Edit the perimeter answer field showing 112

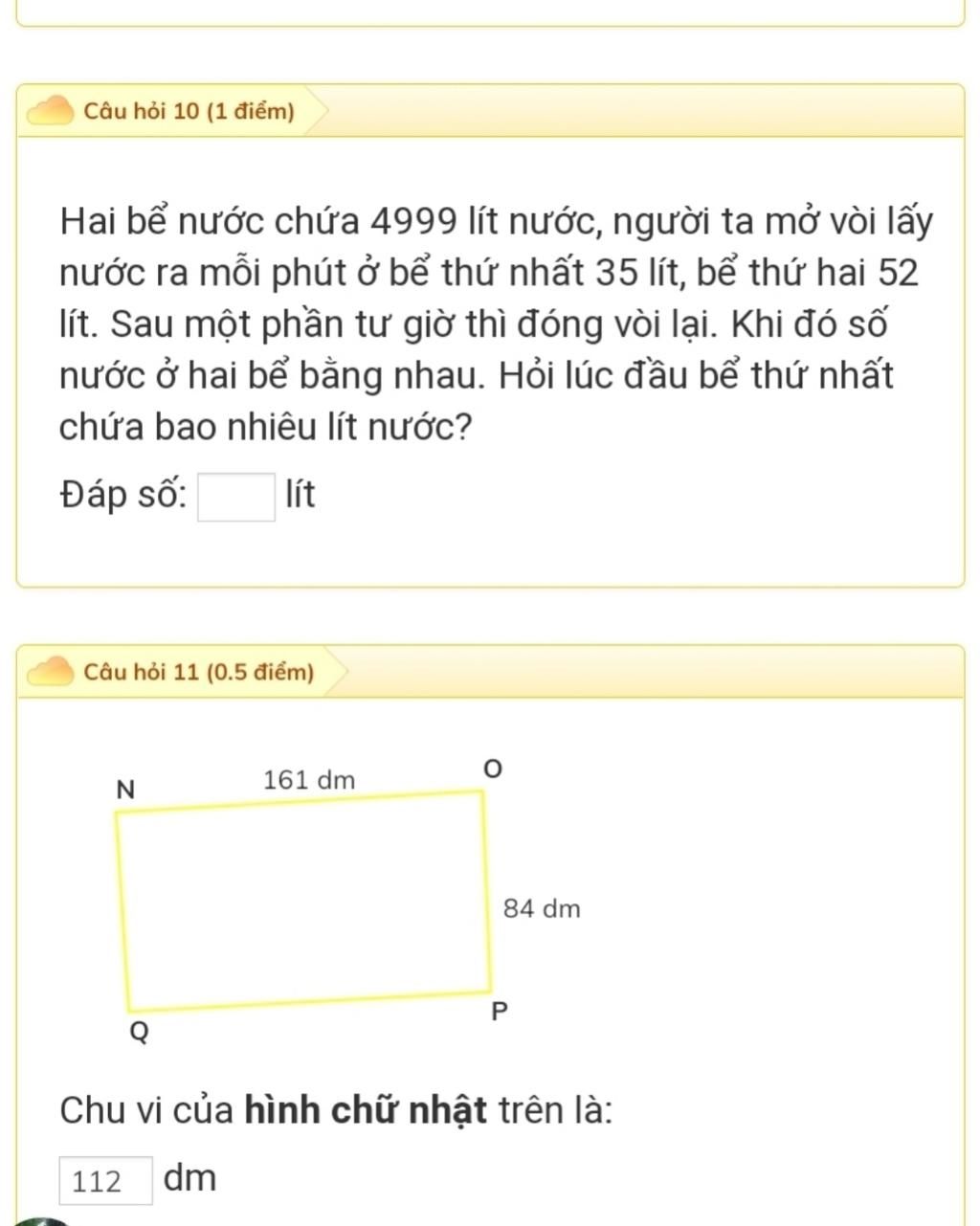(x=106, y=1181)
